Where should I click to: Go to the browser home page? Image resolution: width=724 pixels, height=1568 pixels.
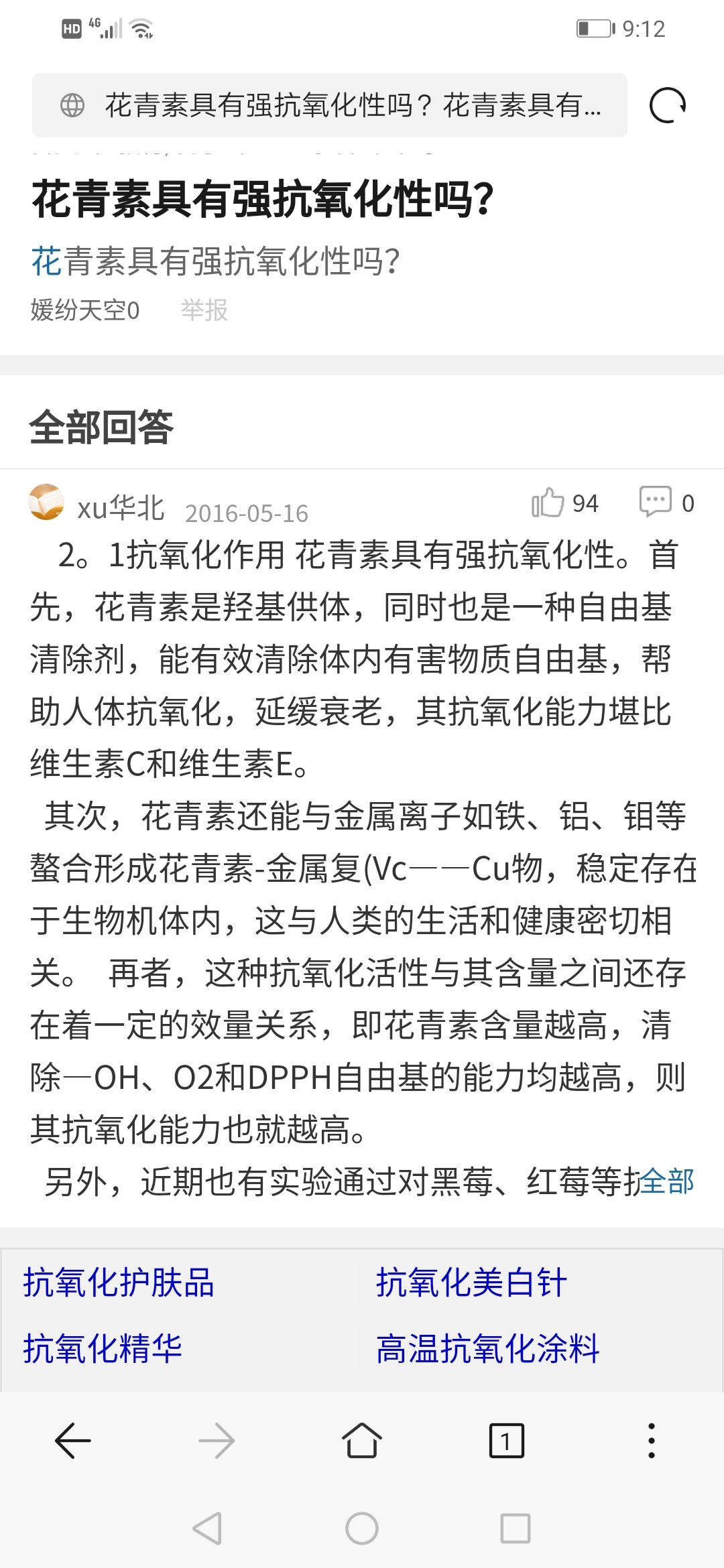pos(362,1441)
